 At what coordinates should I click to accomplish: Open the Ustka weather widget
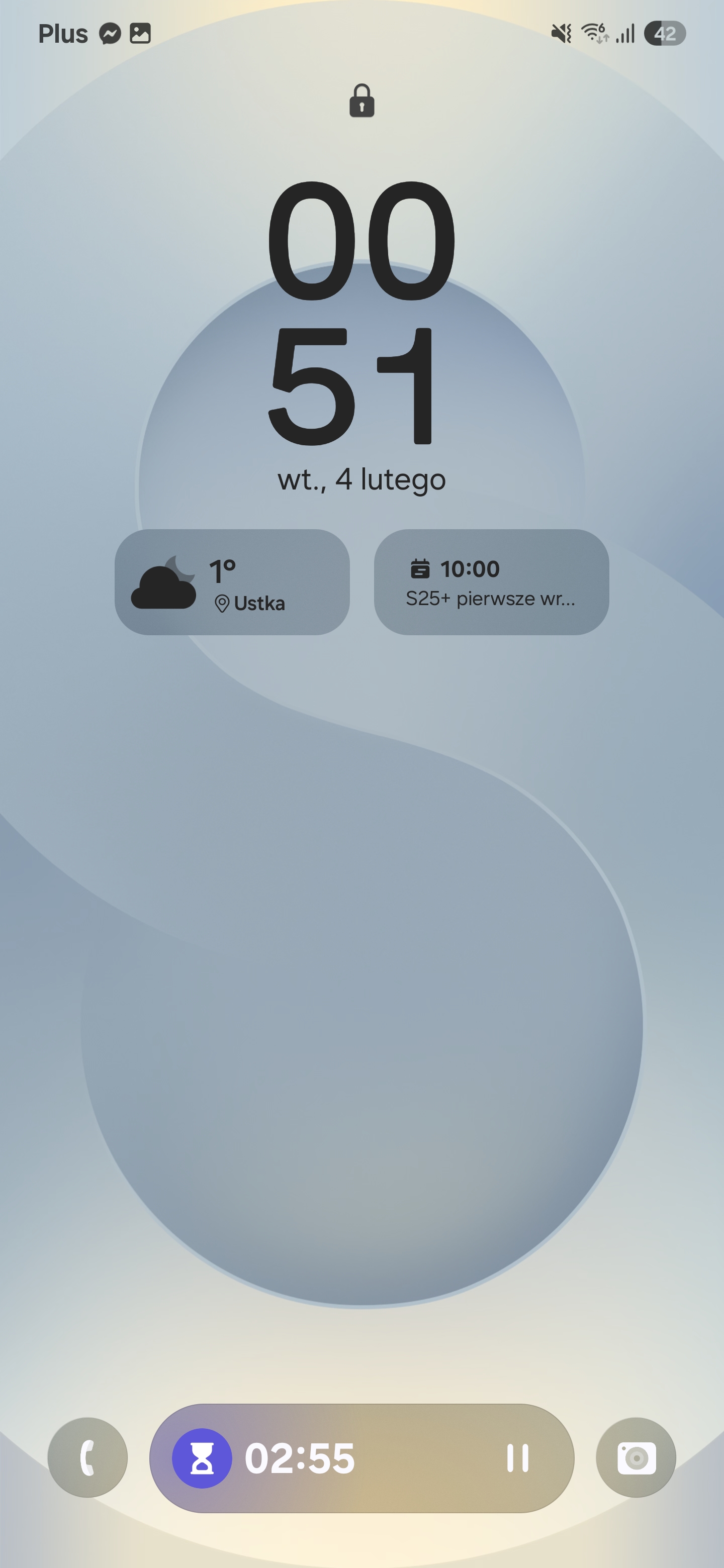(x=232, y=582)
